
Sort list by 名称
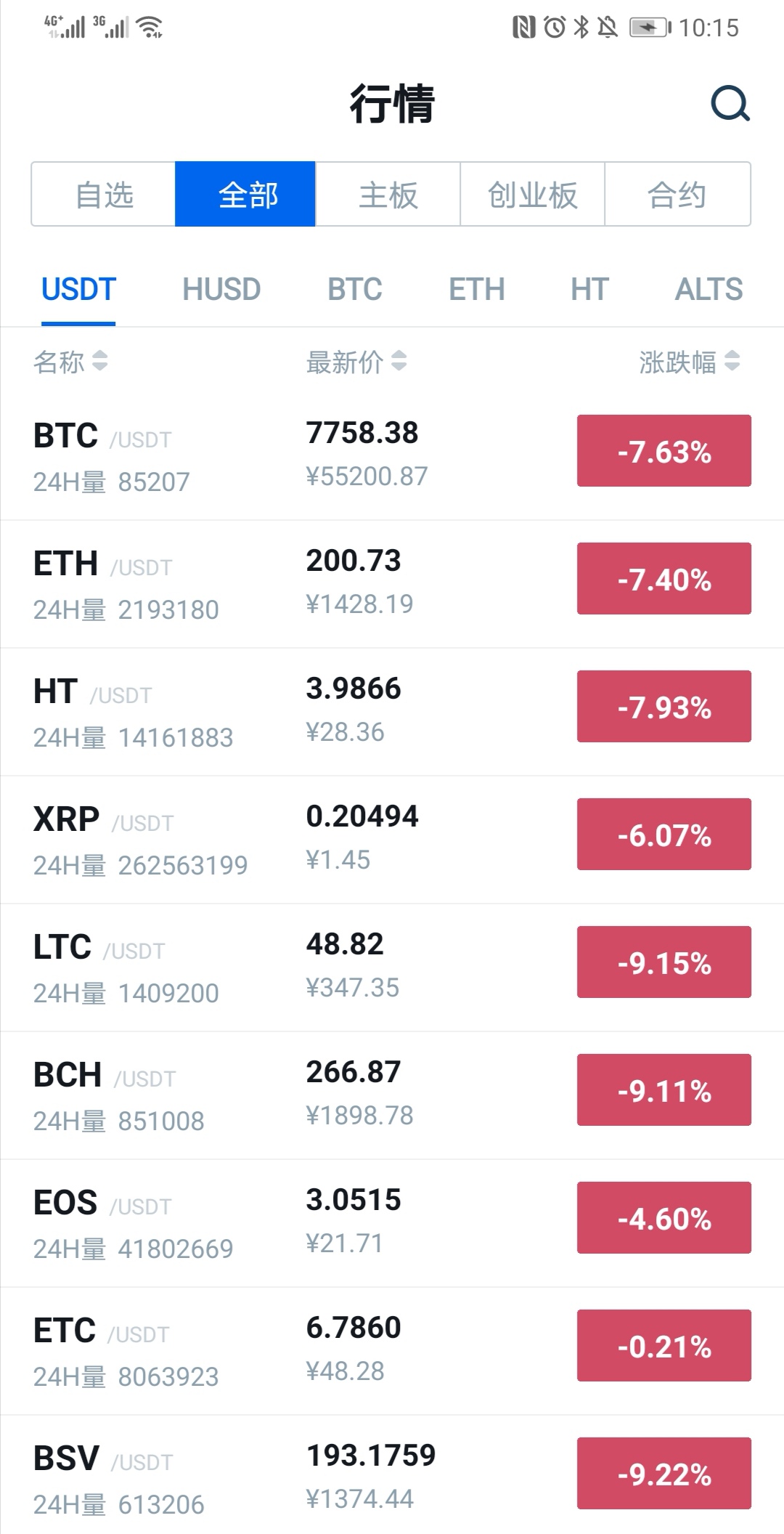70,361
